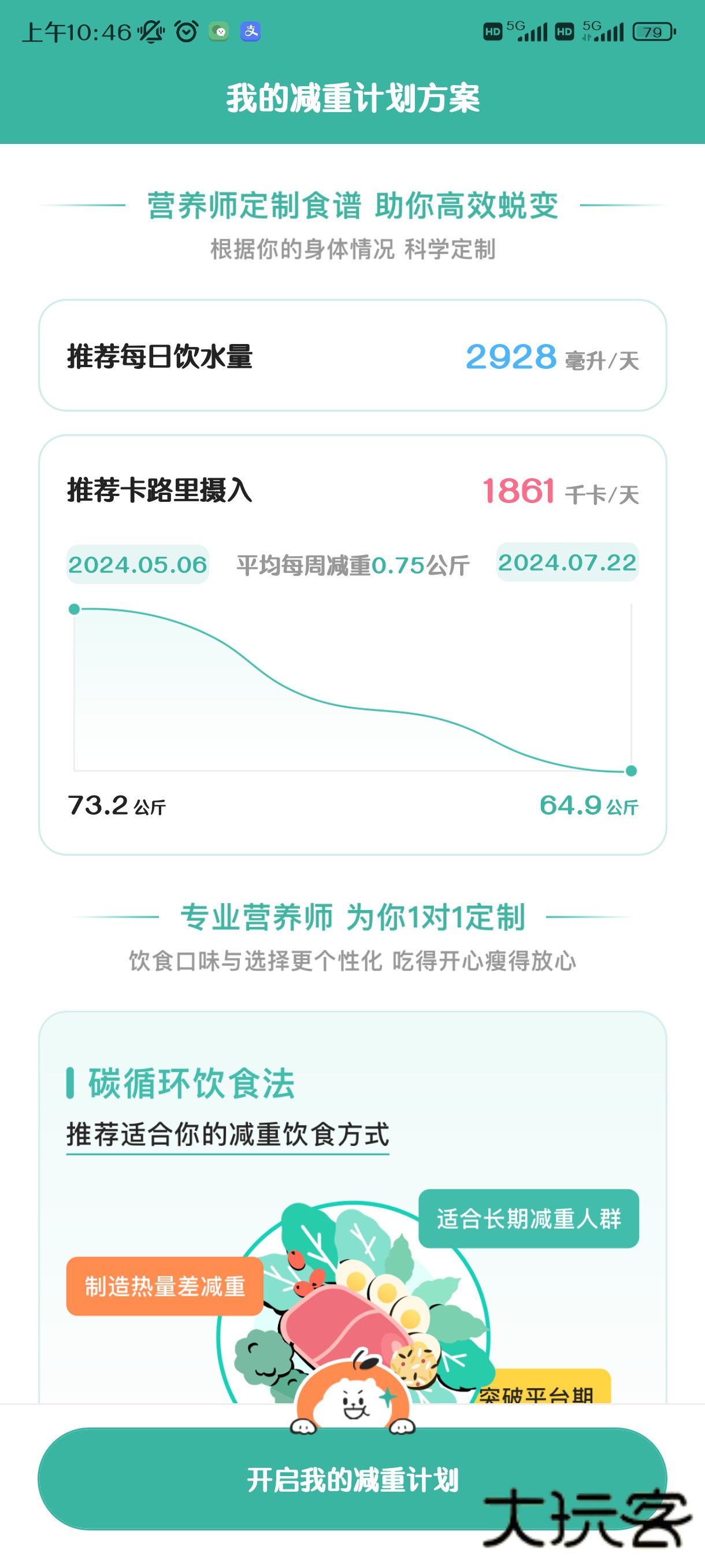Tap the end date 2024.07.22 label
This screenshot has height=1568, width=705.
(x=567, y=565)
